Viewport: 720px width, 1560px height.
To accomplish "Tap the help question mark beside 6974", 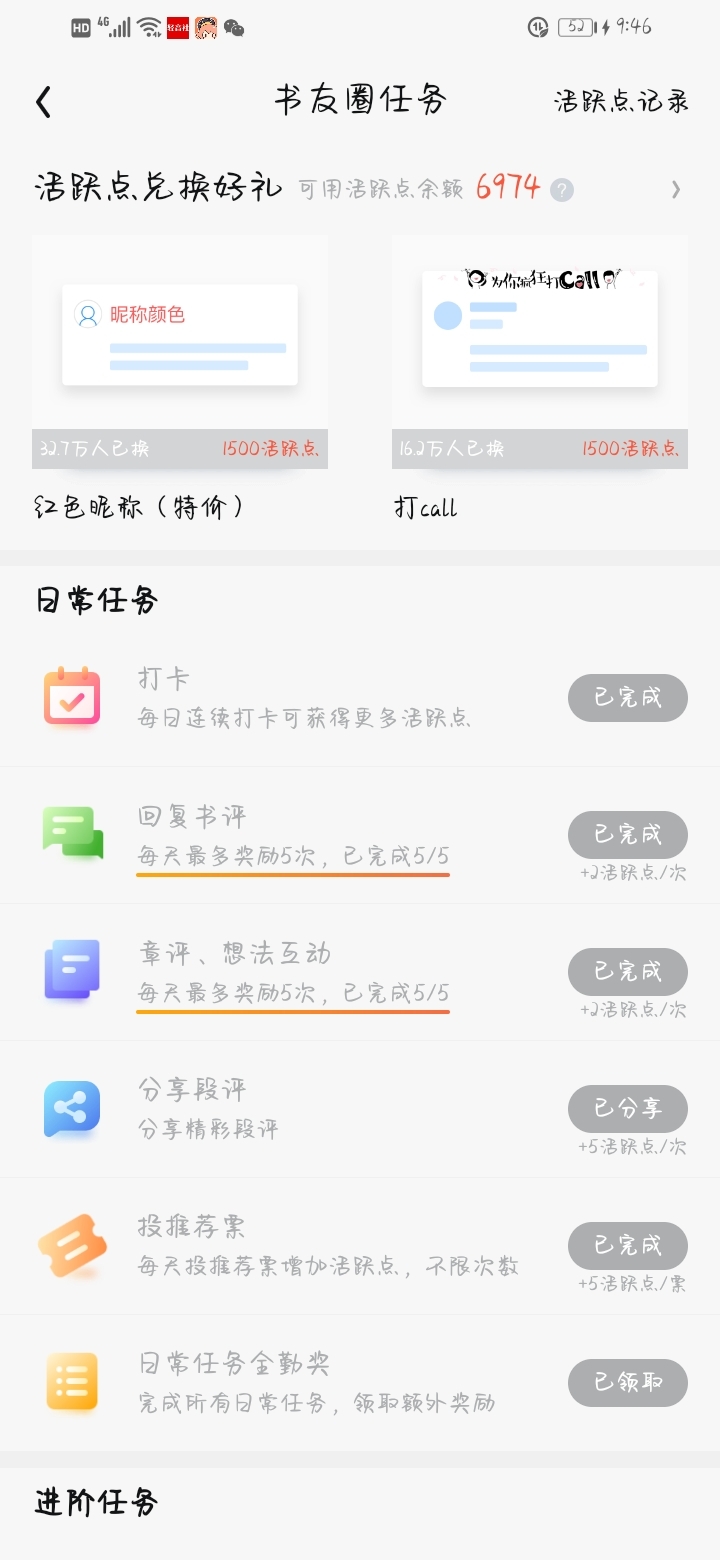I will click(x=562, y=189).
